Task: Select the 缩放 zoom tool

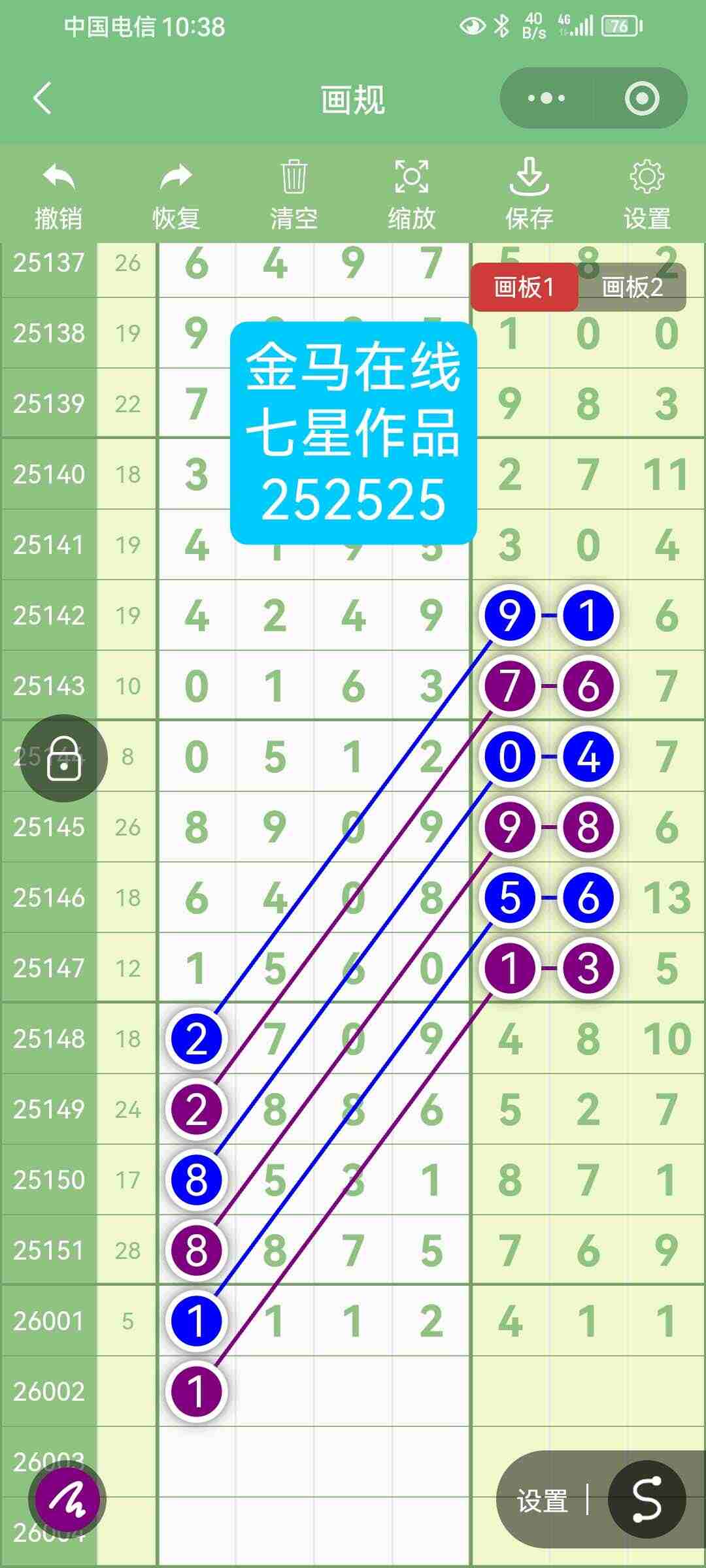Action: 412,195
